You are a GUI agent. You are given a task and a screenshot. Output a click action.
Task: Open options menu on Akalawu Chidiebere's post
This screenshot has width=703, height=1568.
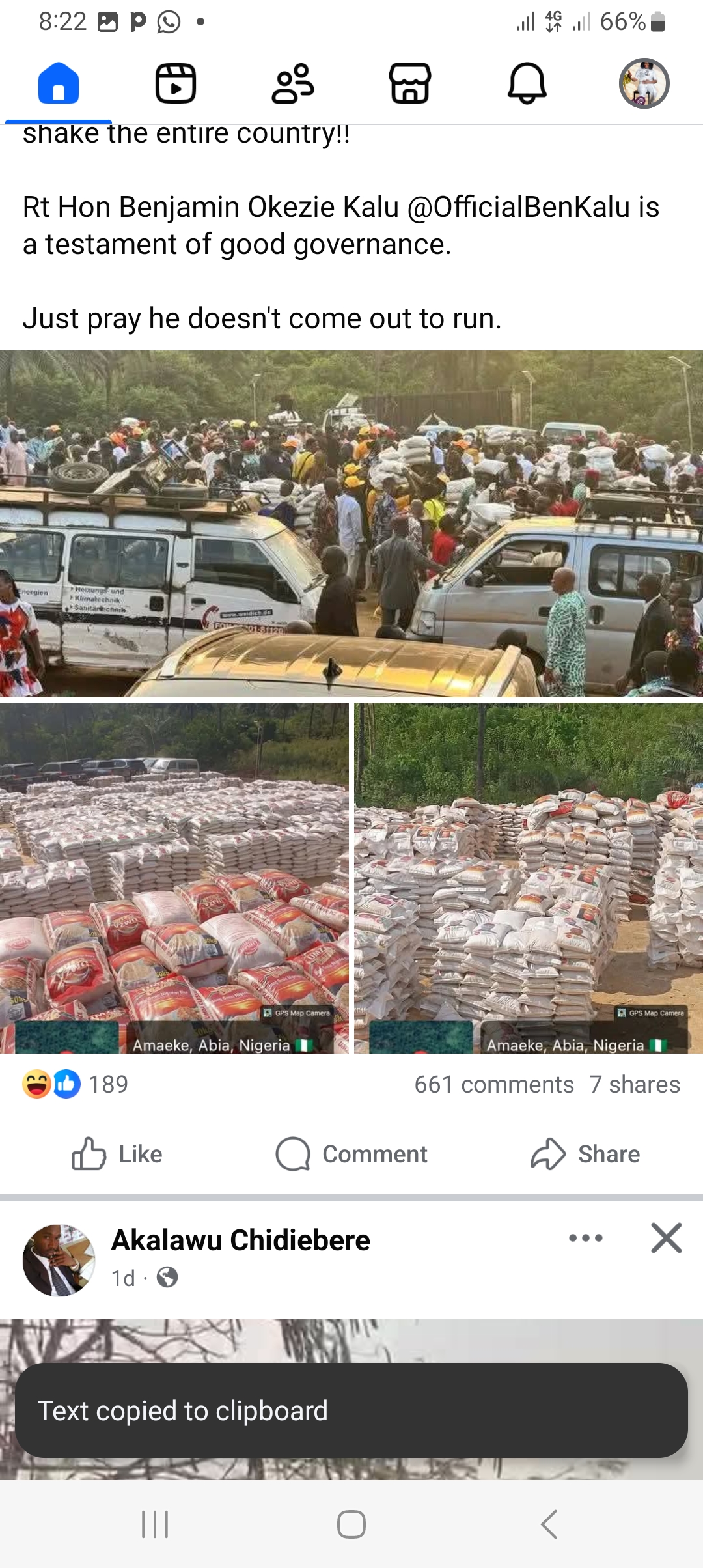585,1239
